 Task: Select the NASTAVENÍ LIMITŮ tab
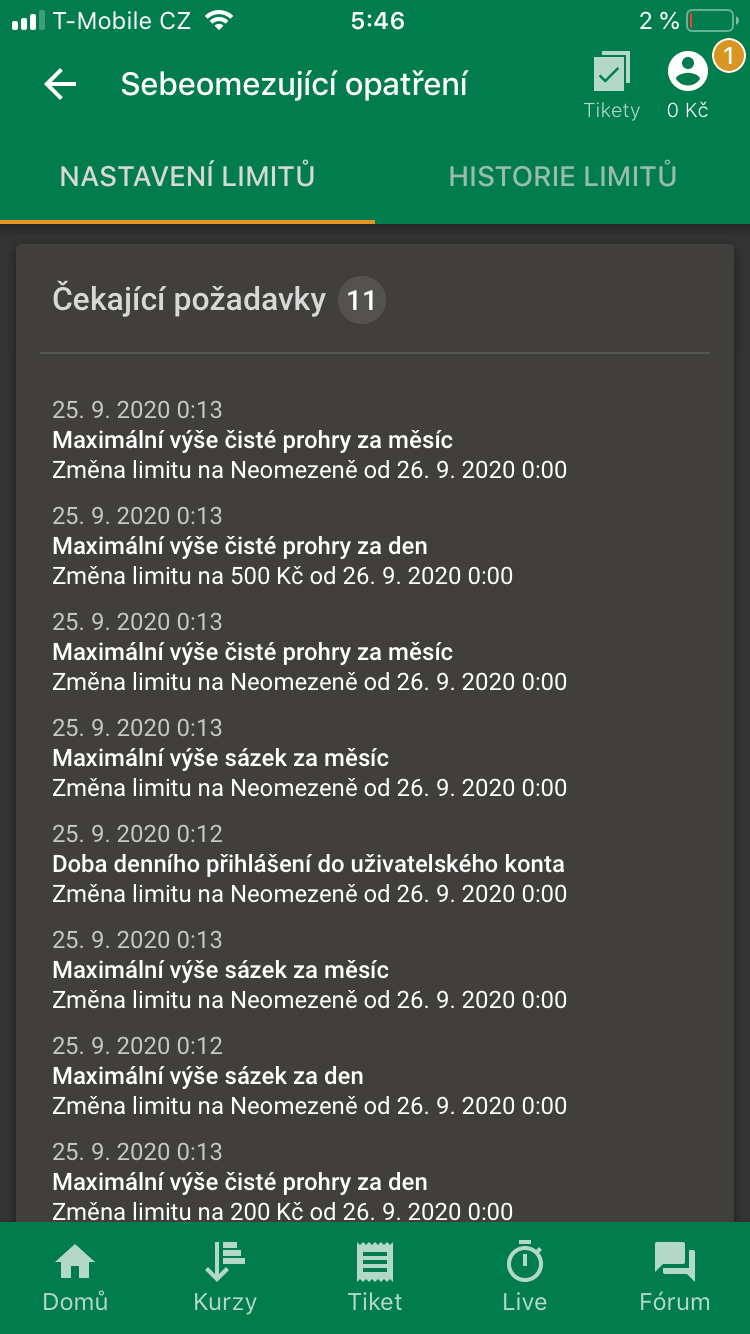tap(189, 176)
